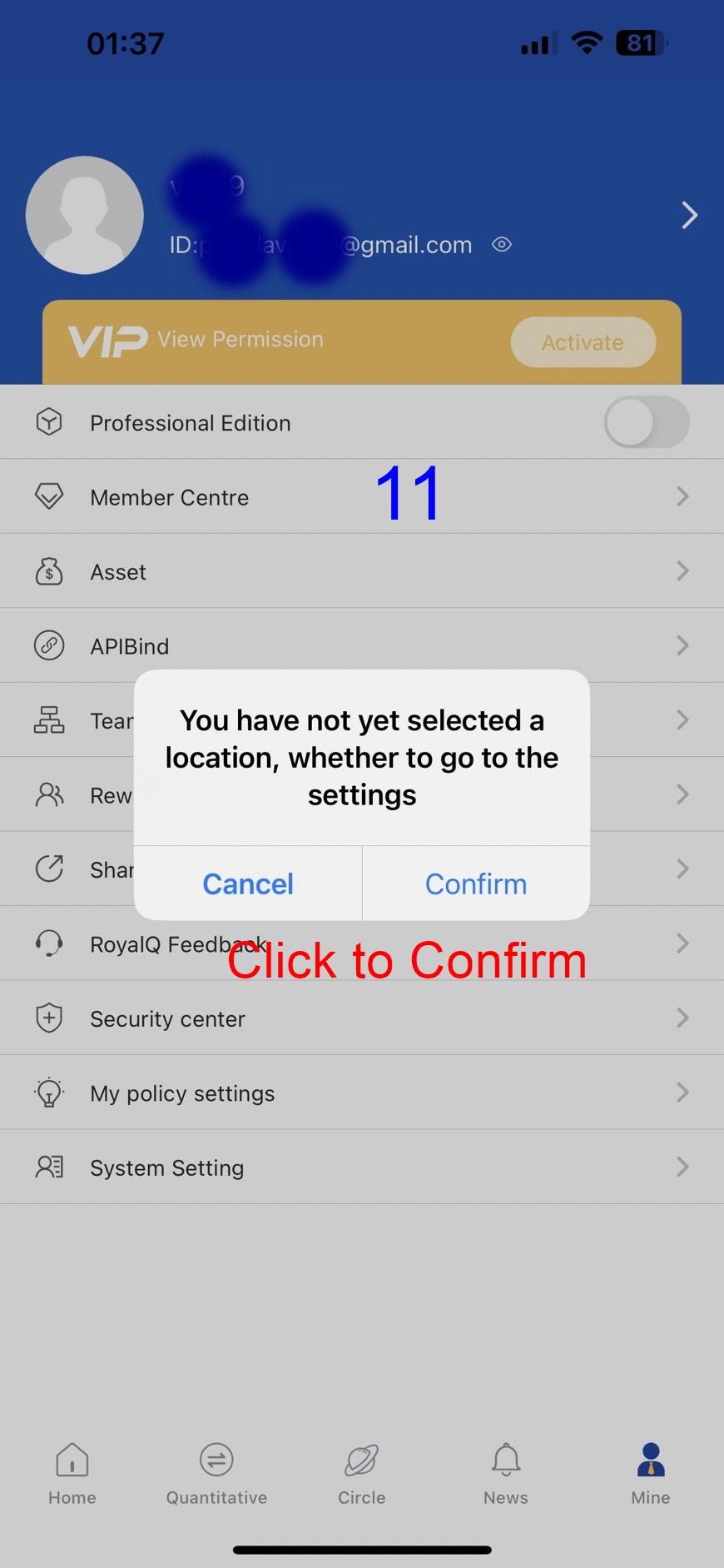Viewport: 724px width, 1568px height.
Task: Cancel the location dialog
Action: coord(248,884)
